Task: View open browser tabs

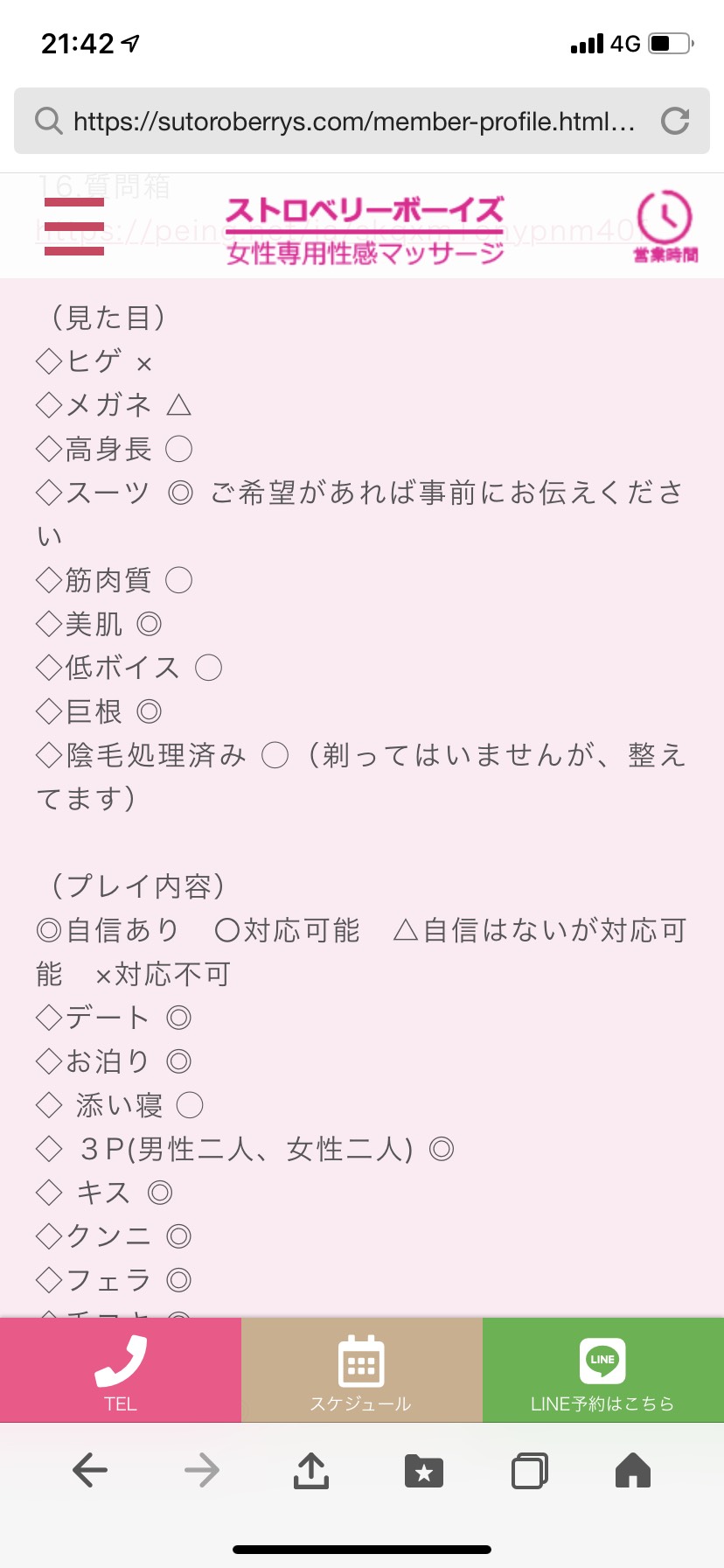Action: [529, 1471]
